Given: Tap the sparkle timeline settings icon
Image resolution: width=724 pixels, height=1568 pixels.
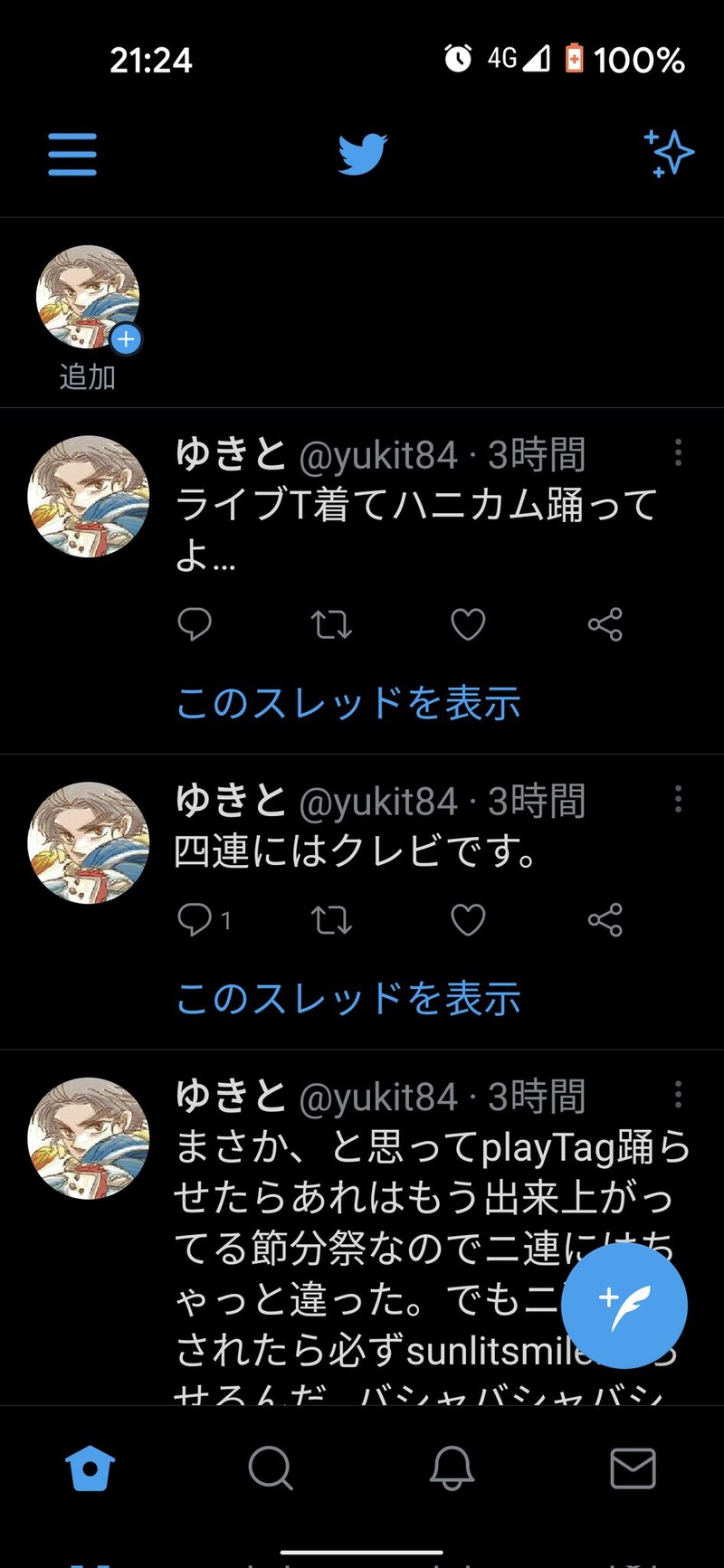Looking at the screenshot, I should coord(669,154).
